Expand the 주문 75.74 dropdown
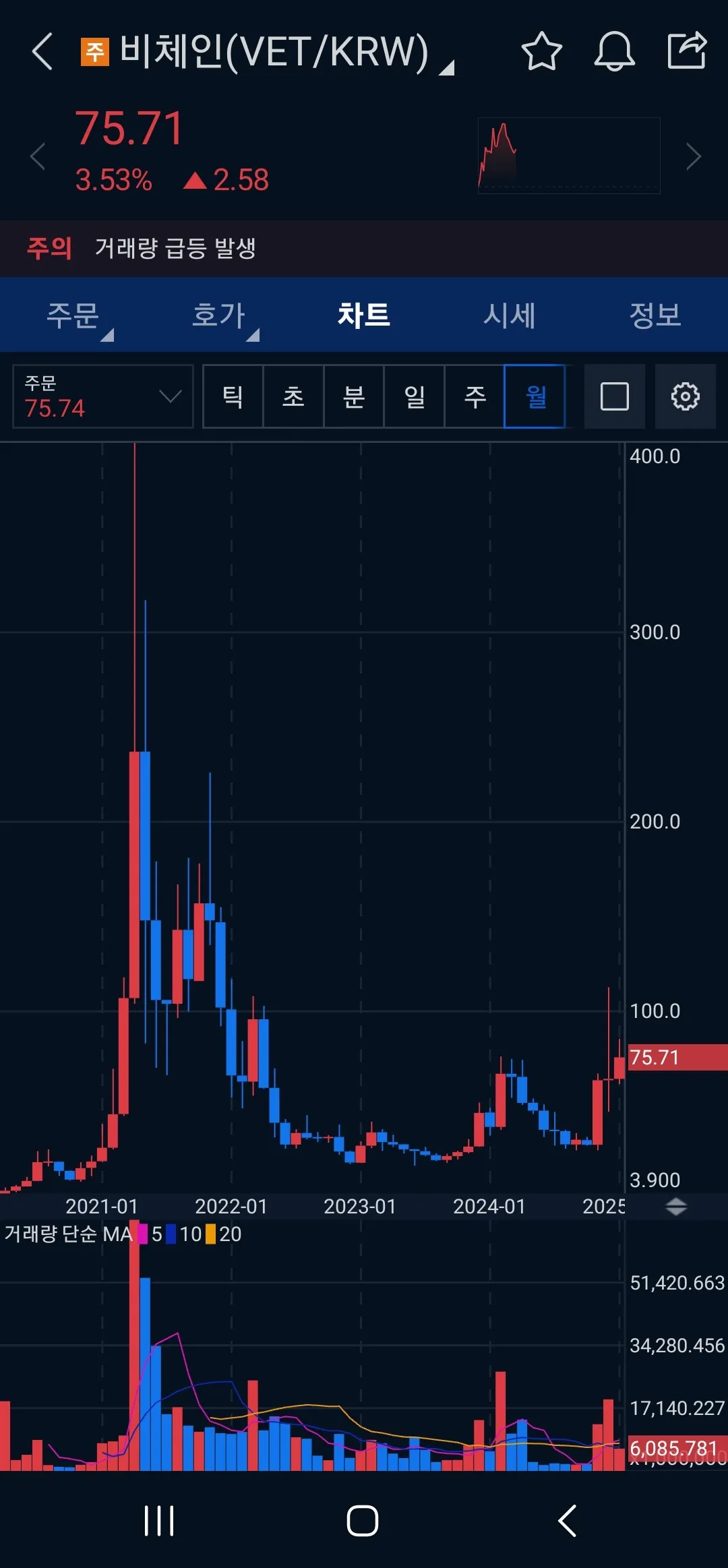 (103, 396)
